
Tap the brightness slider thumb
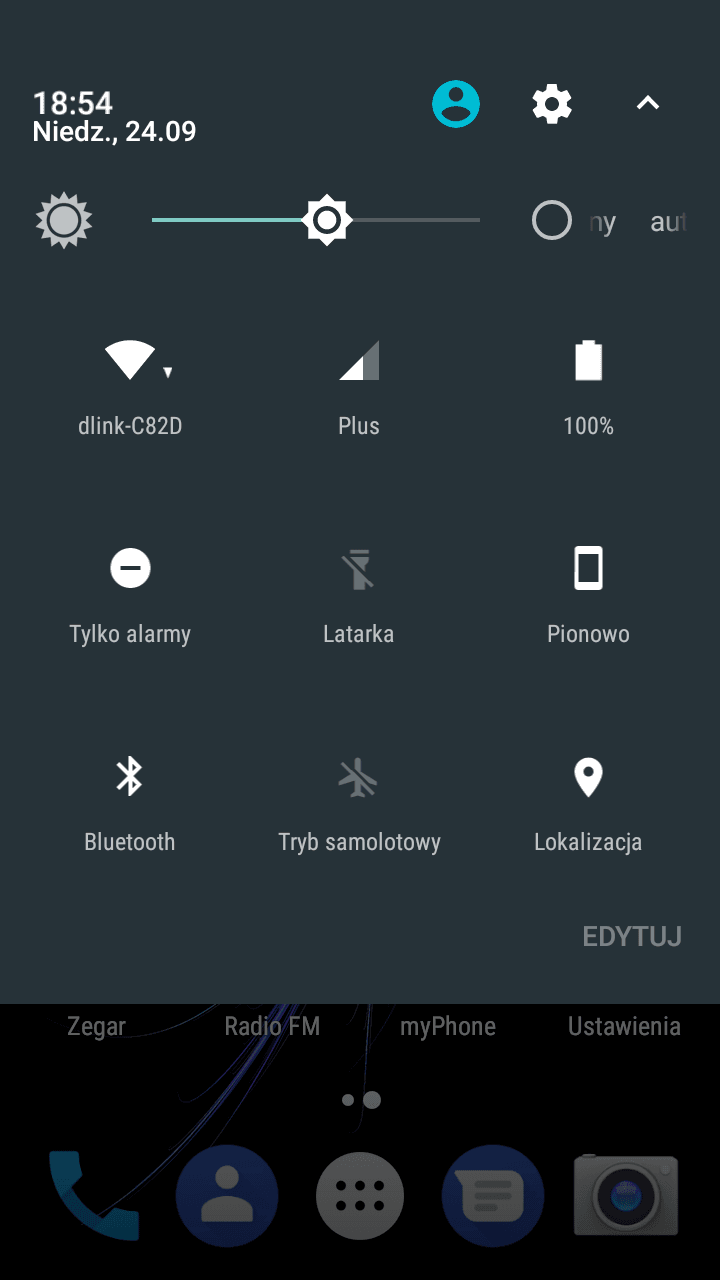click(x=326, y=220)
